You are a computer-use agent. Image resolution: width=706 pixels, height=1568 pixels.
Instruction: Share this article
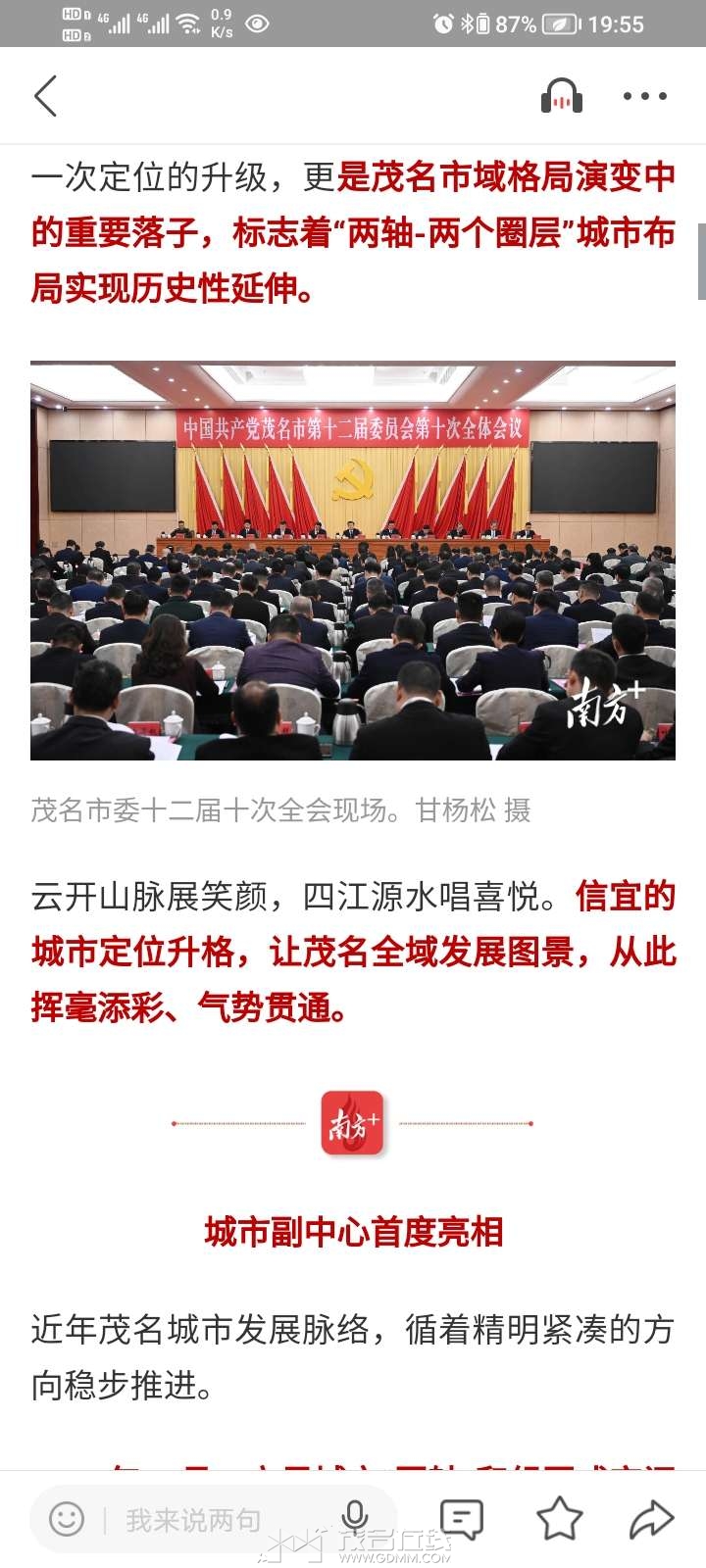[650, 1519]
